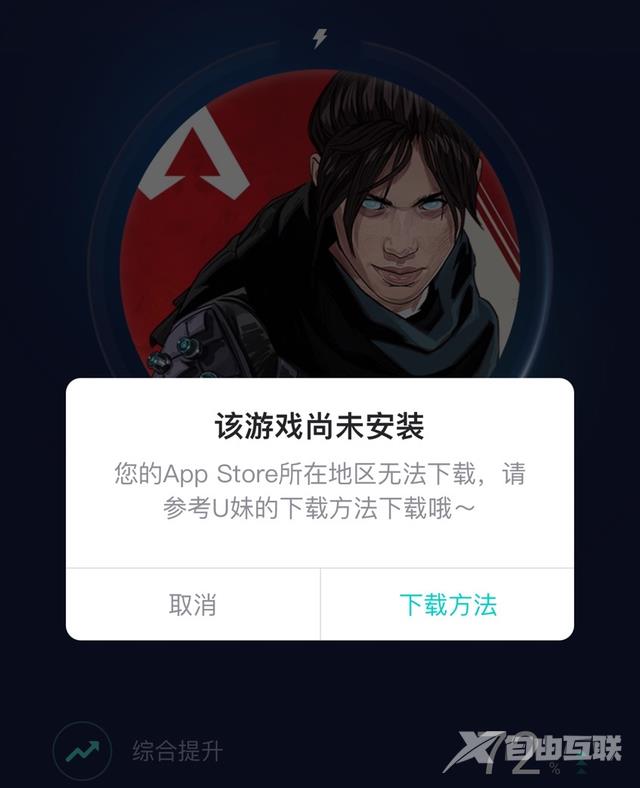640x788 pixels.
Task: Open 下载方法 download instructions
Action: coord(448,605)
